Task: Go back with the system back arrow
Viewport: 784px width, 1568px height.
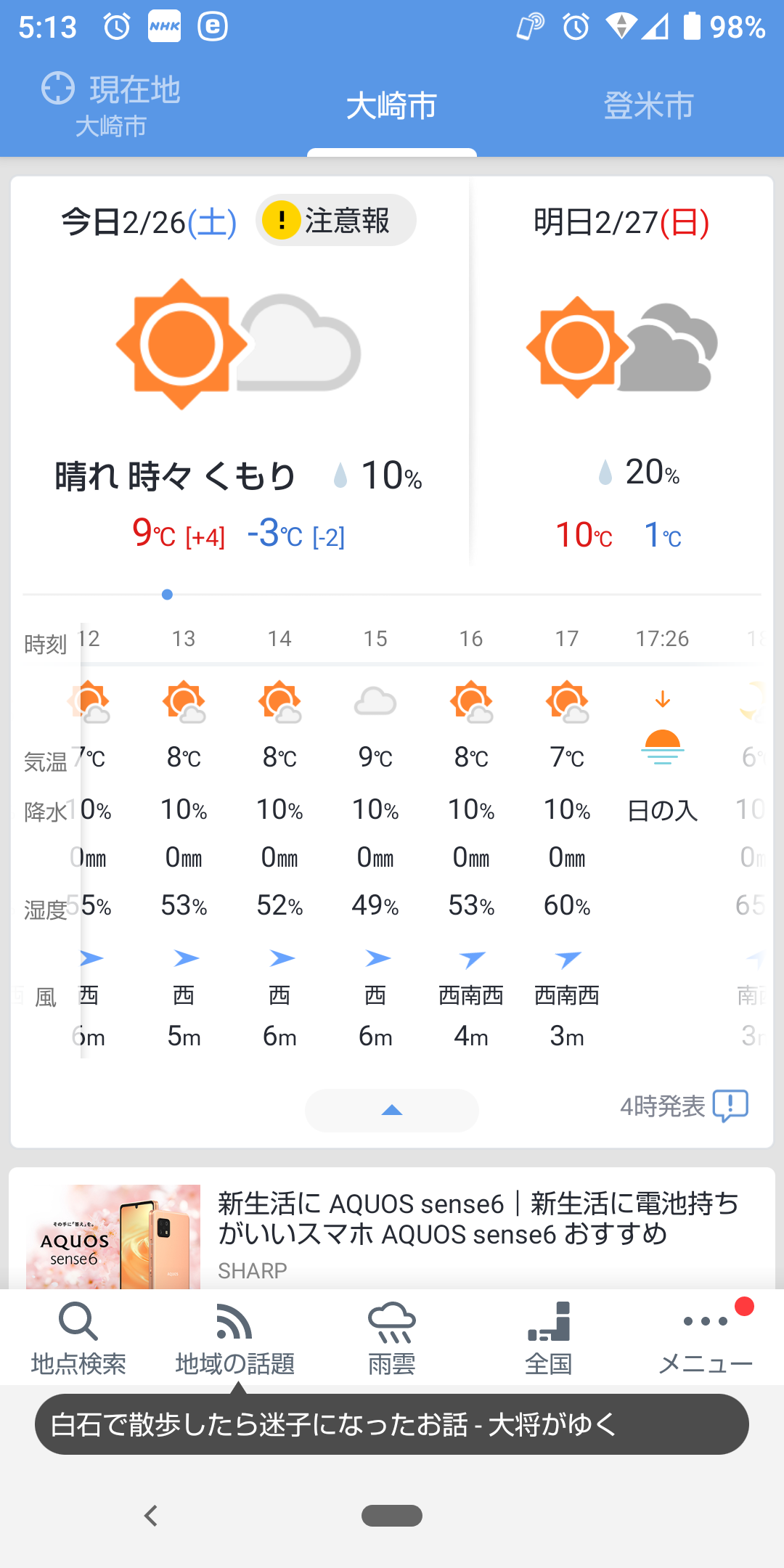Action: (151, 1516)
